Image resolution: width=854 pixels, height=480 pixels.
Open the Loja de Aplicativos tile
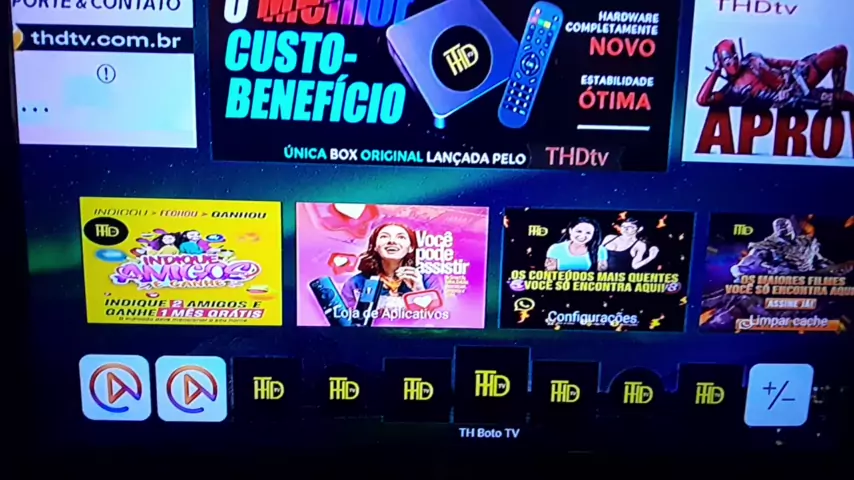pyautogui.click(x=392, y=264)
